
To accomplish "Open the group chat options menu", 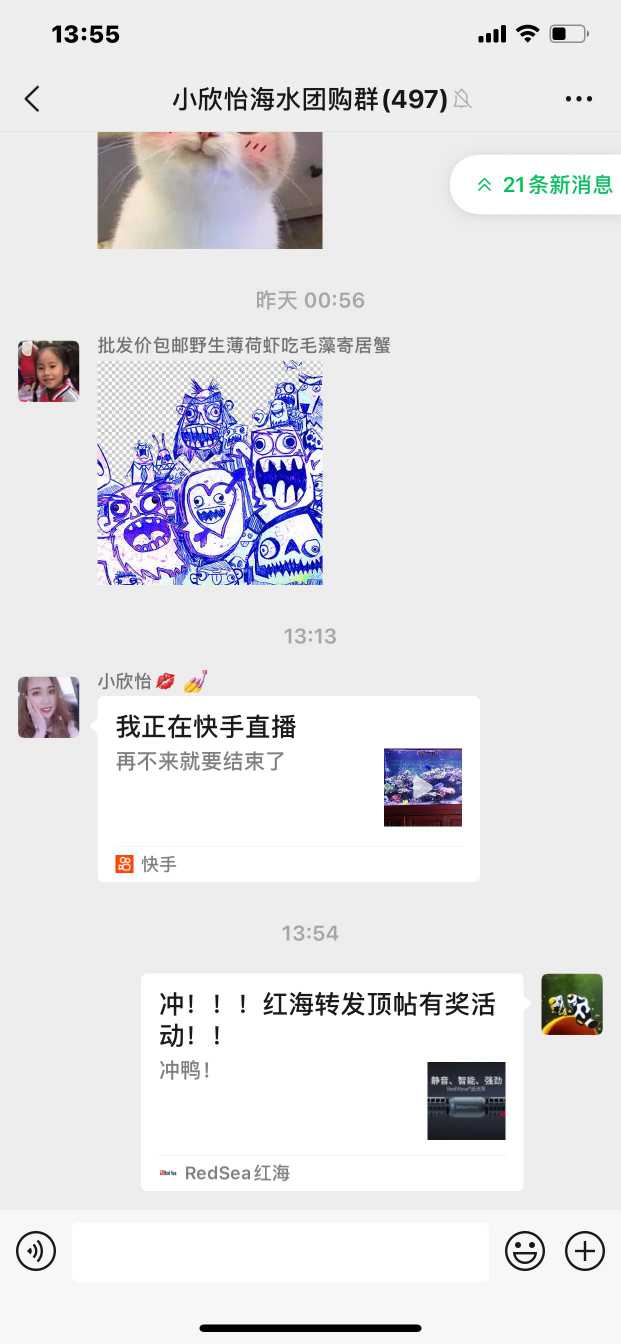I will [579, 98].
